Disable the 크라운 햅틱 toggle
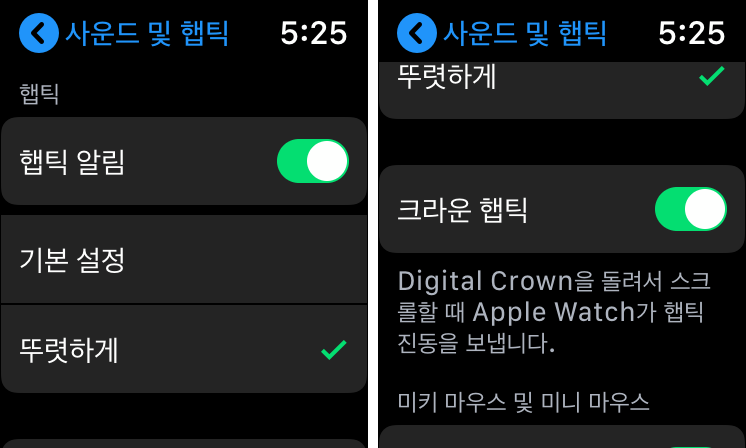The image size is (746, 448). tap(690, 209)
